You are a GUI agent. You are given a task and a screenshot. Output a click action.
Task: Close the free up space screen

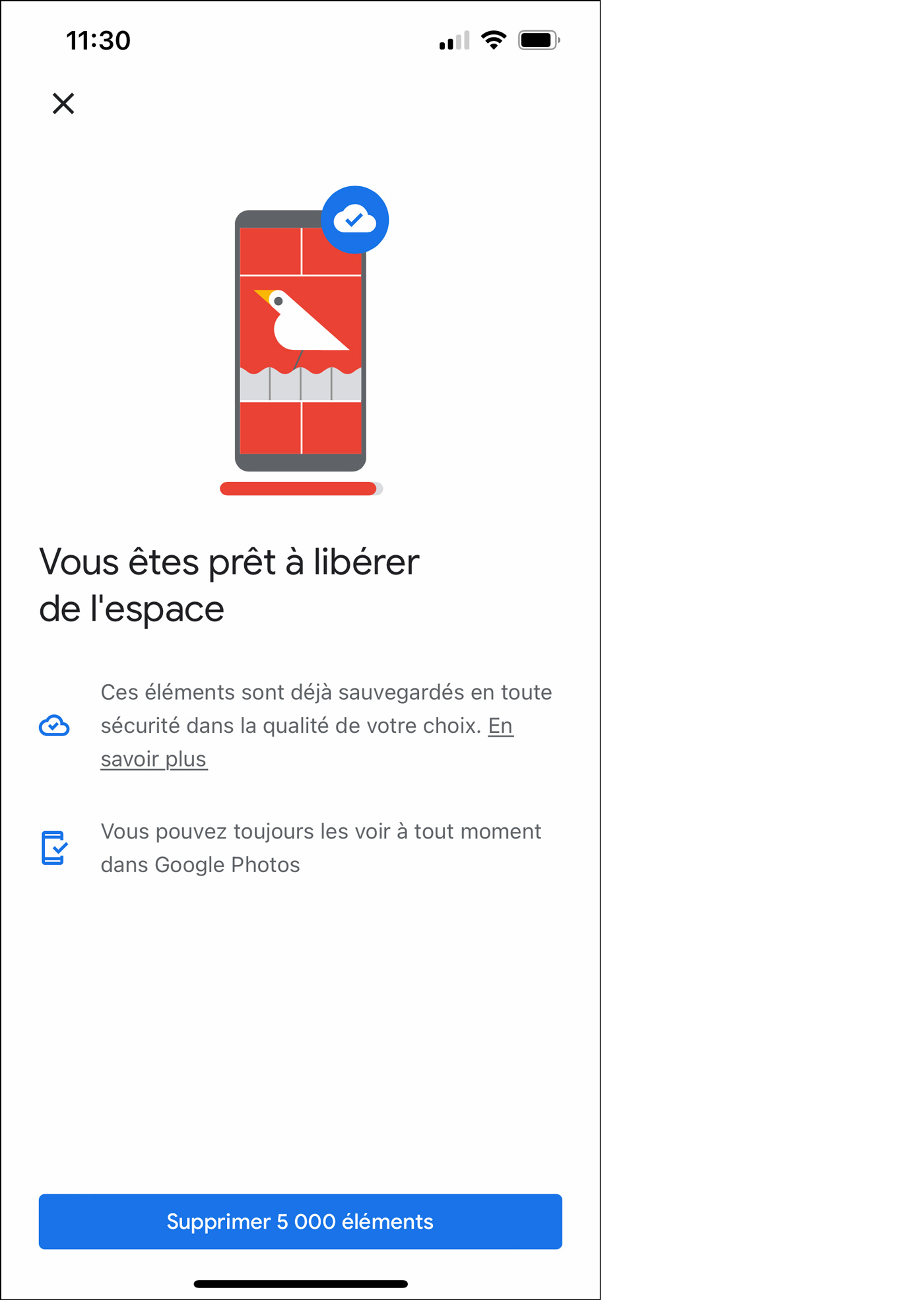coord(63,104)
